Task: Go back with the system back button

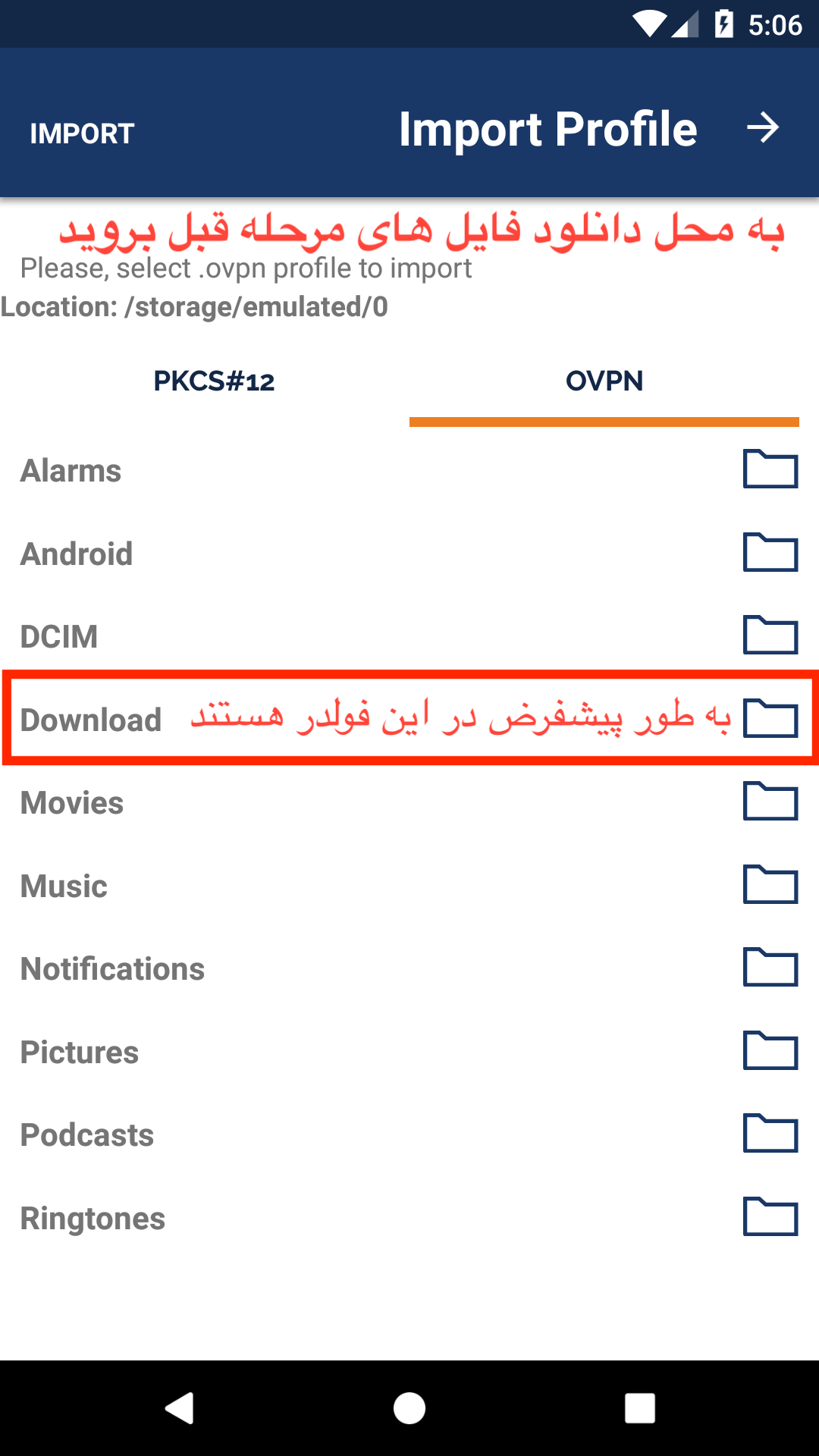Action: [180, 1408]
